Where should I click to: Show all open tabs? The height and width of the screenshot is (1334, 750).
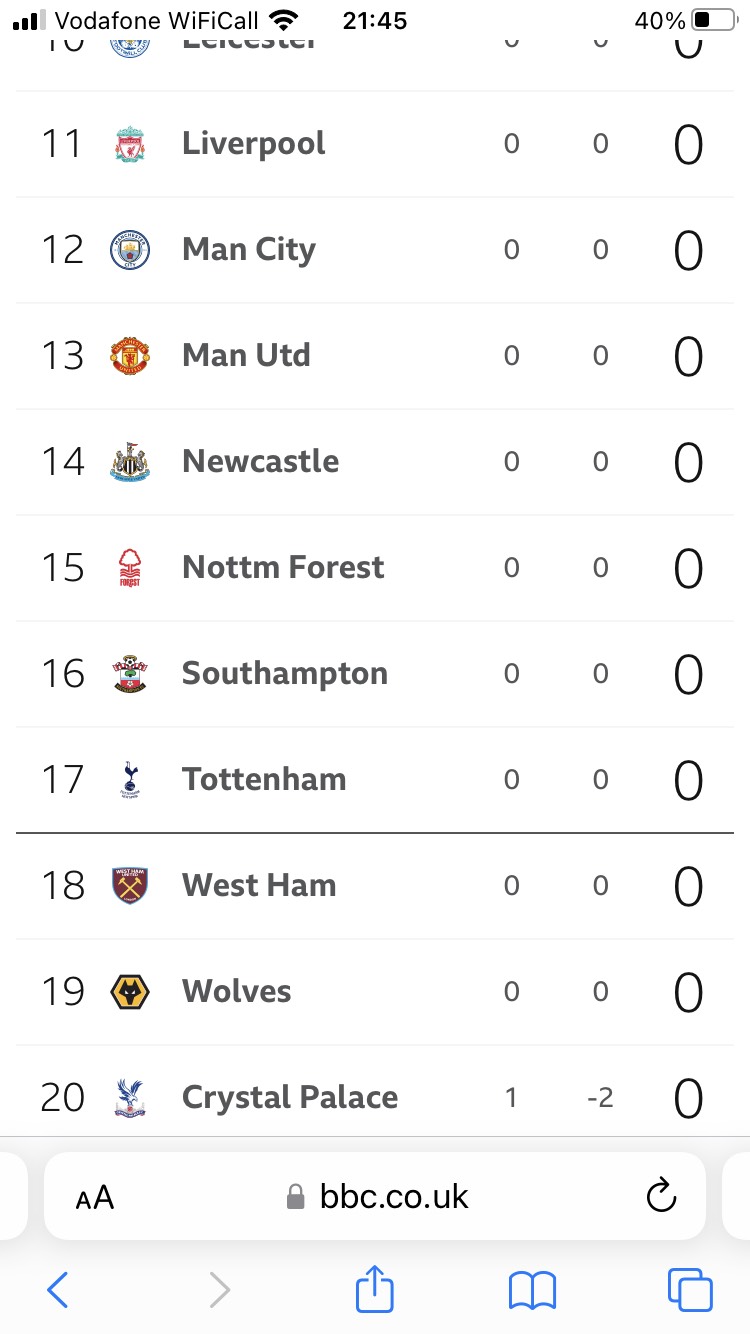(x=690, y=1290)
